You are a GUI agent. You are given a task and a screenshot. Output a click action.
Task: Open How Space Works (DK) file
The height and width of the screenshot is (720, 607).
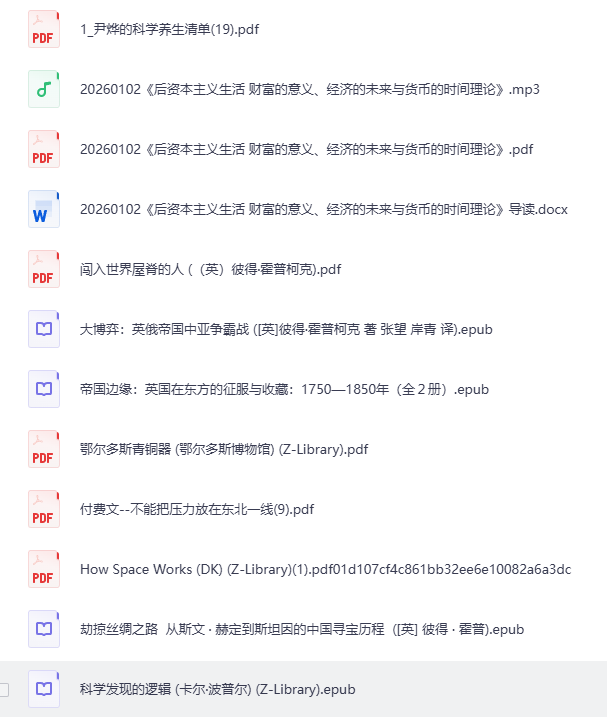click(326, 569)
